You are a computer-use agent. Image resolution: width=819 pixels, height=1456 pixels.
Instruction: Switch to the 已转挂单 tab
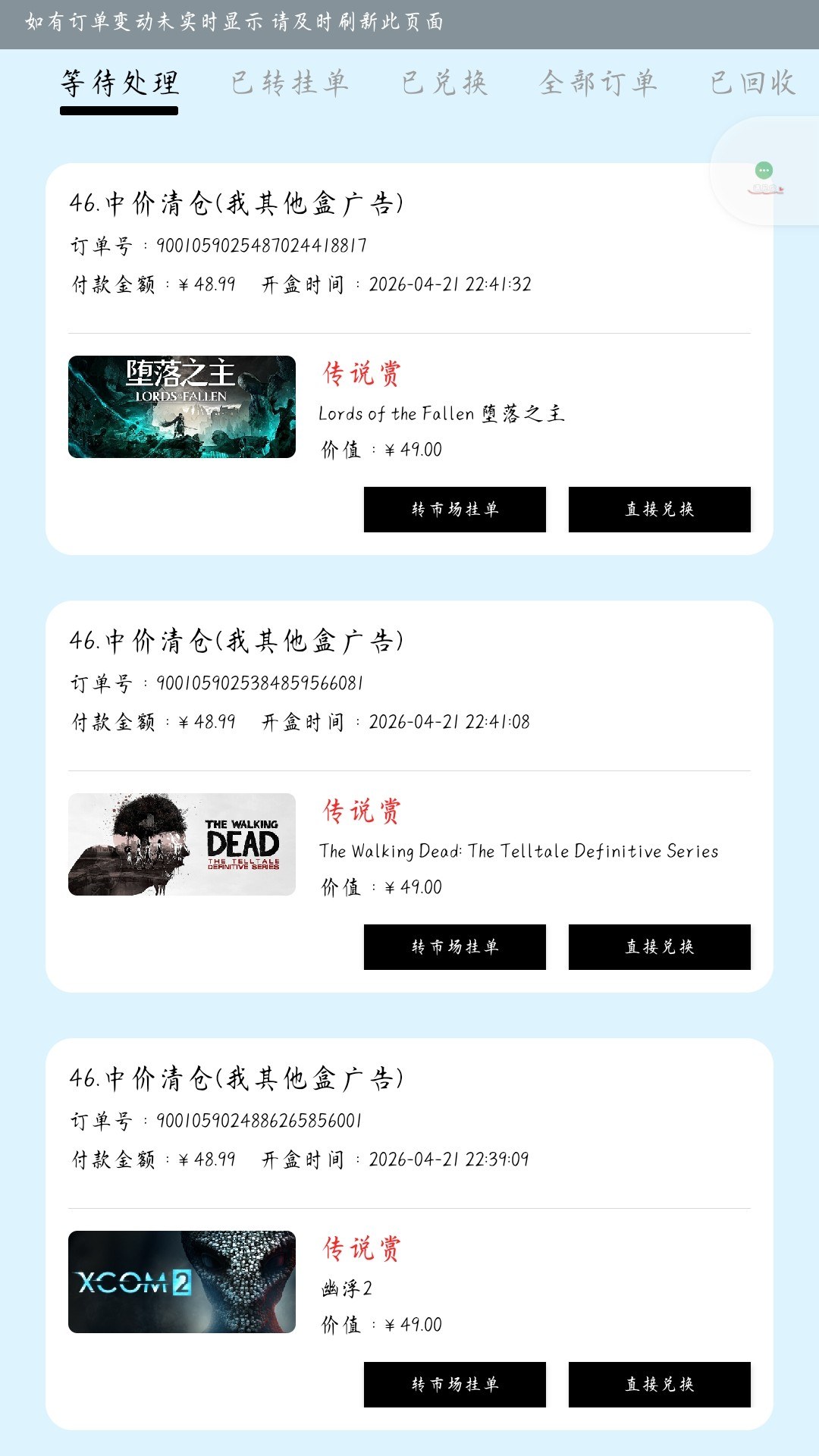tap(290, 83)
